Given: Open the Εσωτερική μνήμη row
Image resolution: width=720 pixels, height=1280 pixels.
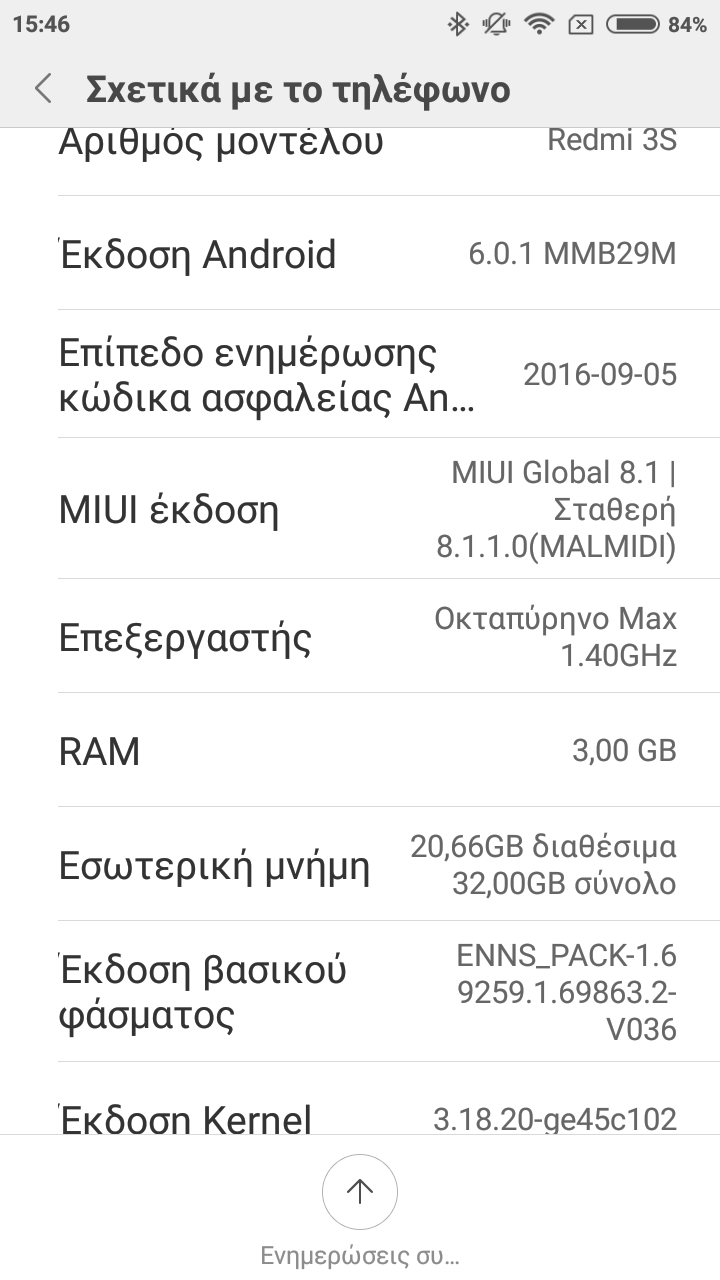Looking at the screenshot, I should (360, 865).
